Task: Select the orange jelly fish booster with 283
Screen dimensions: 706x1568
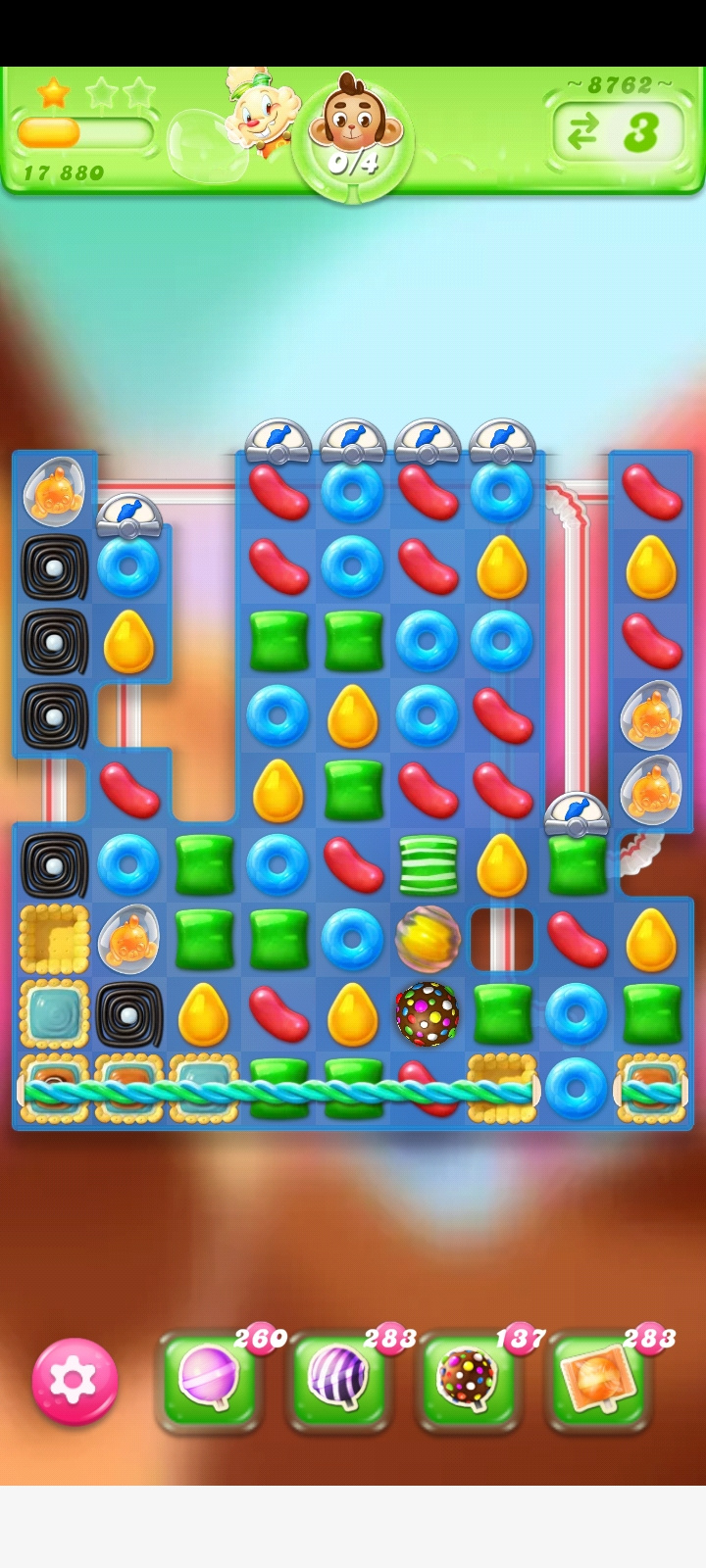Action: 598,1380
